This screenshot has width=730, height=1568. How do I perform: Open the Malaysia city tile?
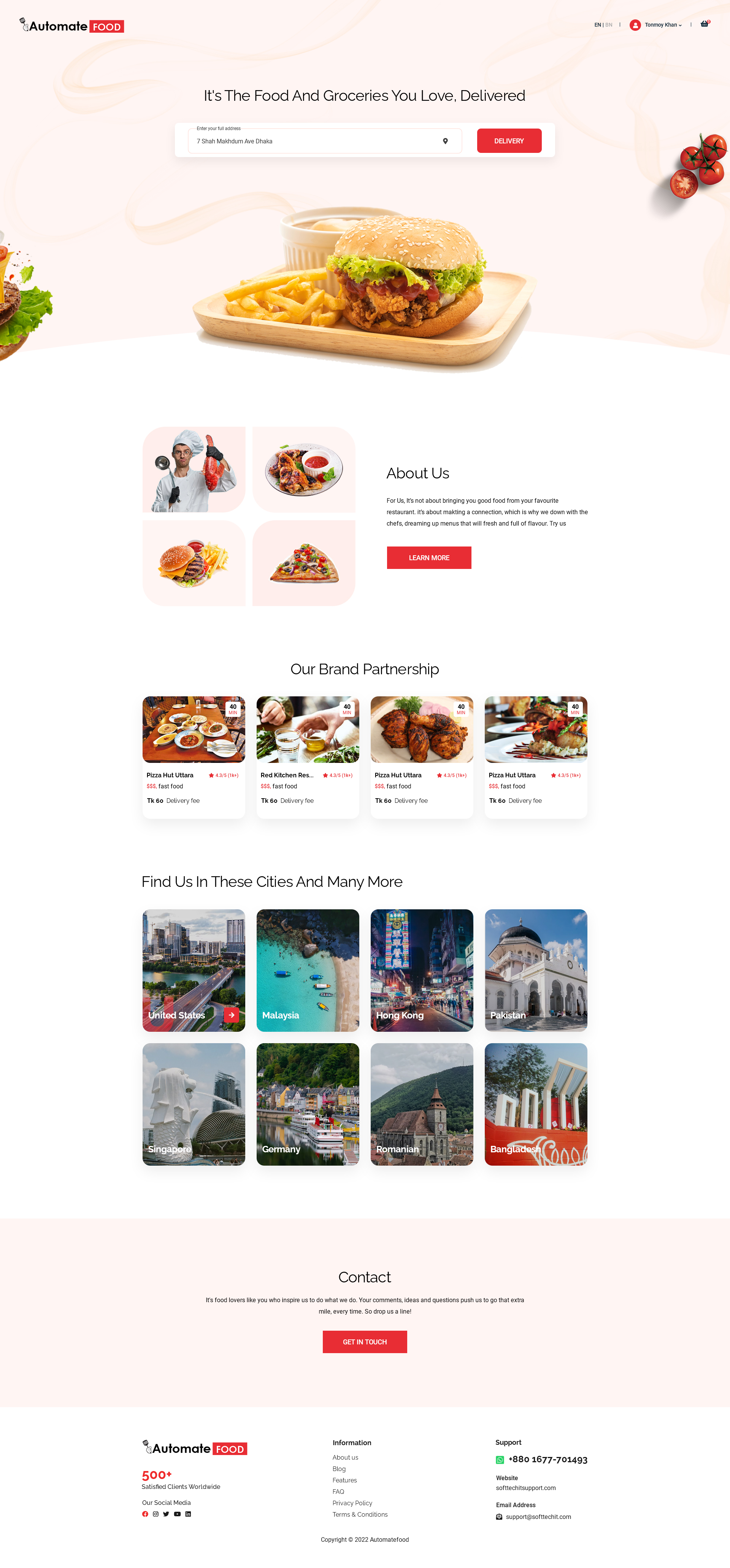click(307, 970)
